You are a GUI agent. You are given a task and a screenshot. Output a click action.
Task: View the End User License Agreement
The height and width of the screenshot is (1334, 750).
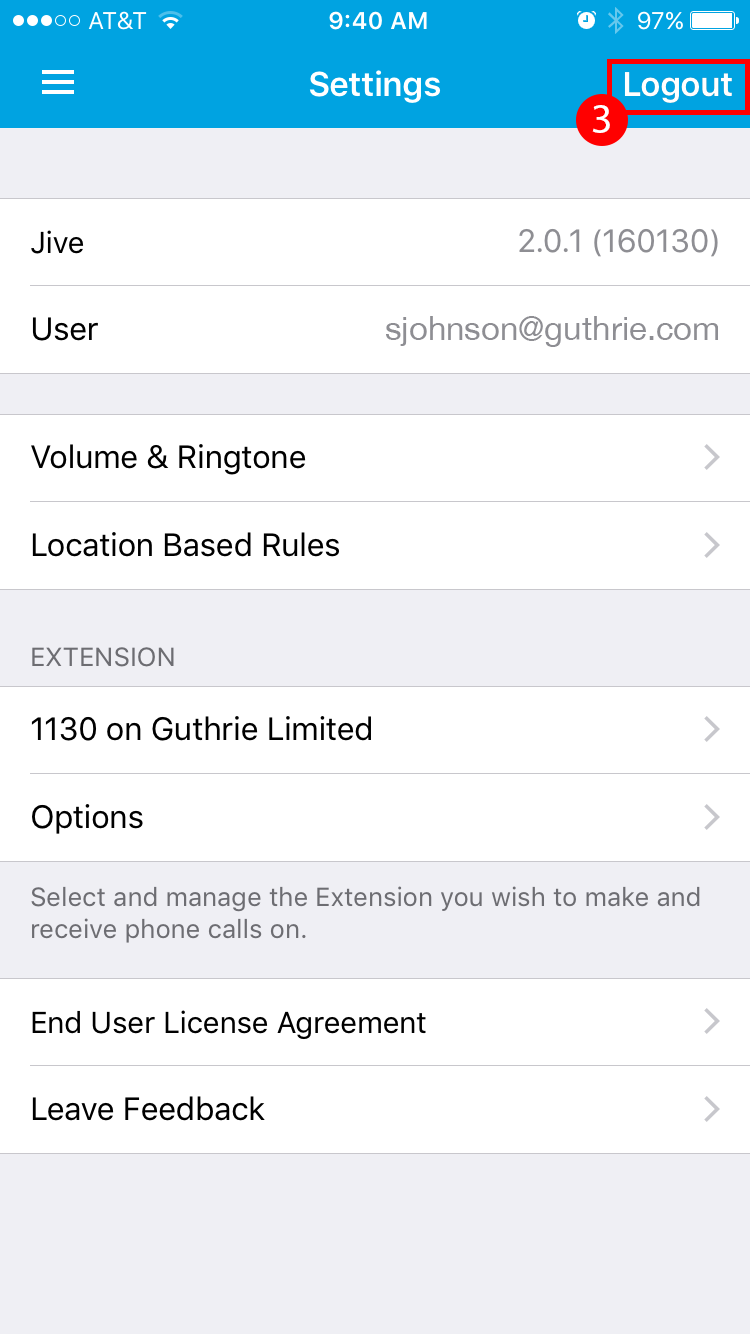point(375,1022)
